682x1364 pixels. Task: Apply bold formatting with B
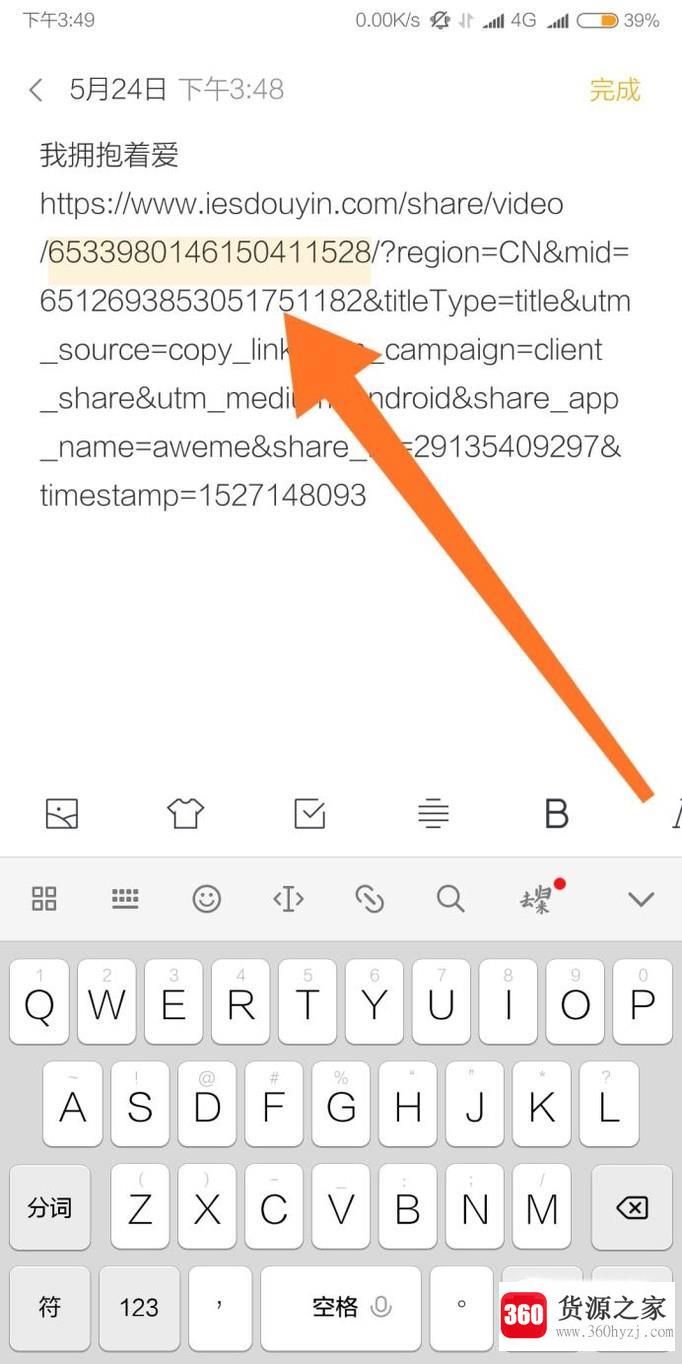(x=556, y=813)
